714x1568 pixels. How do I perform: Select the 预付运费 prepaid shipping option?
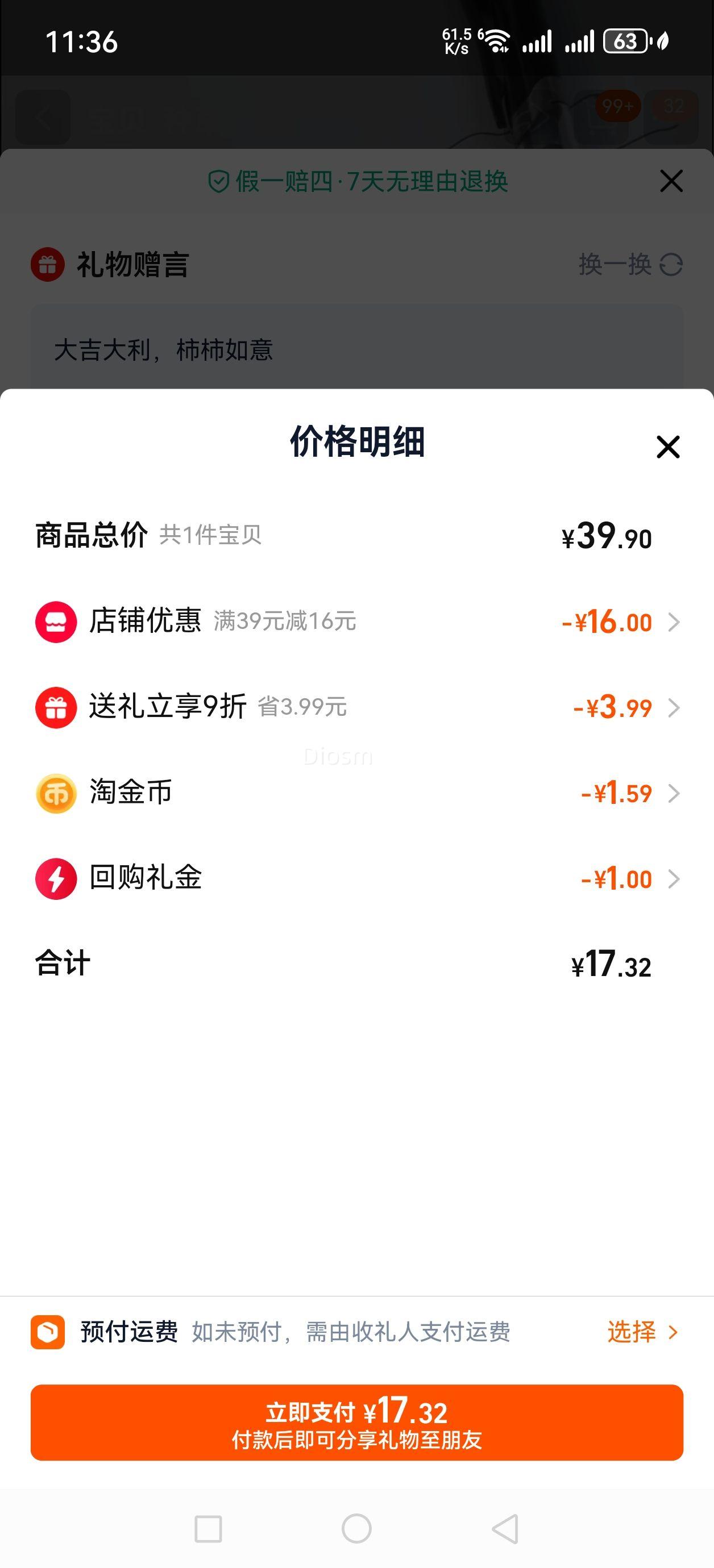point(642,1332)
